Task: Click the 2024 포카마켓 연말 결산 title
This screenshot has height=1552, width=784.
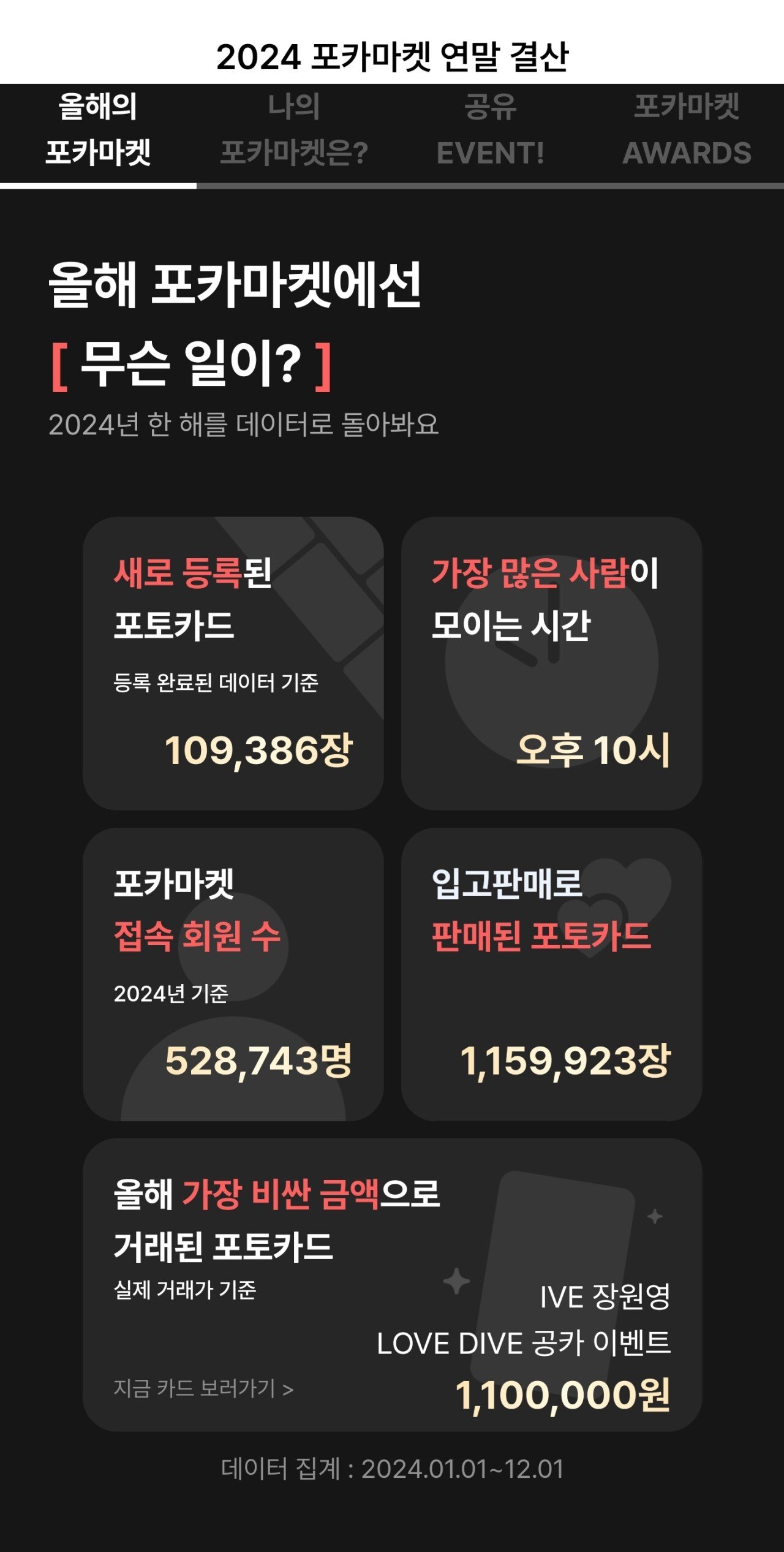Action: [392, 54]
